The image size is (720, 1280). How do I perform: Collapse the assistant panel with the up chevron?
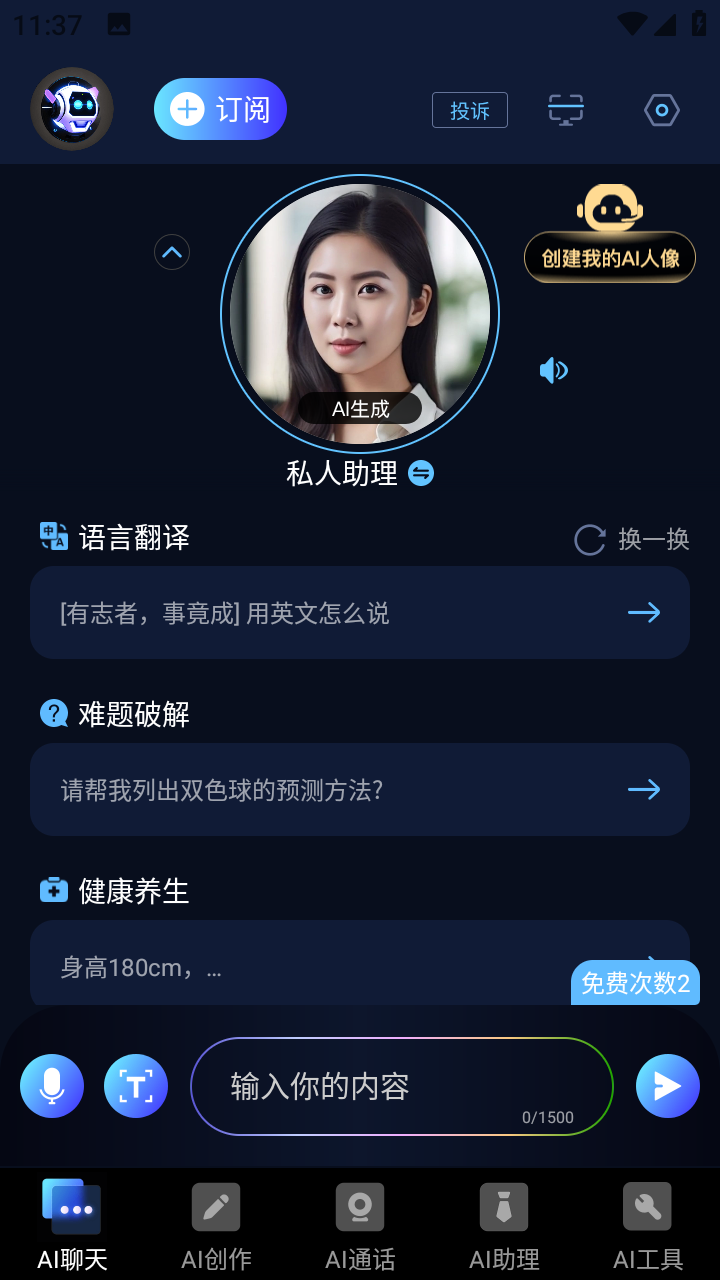pos(172,252)
